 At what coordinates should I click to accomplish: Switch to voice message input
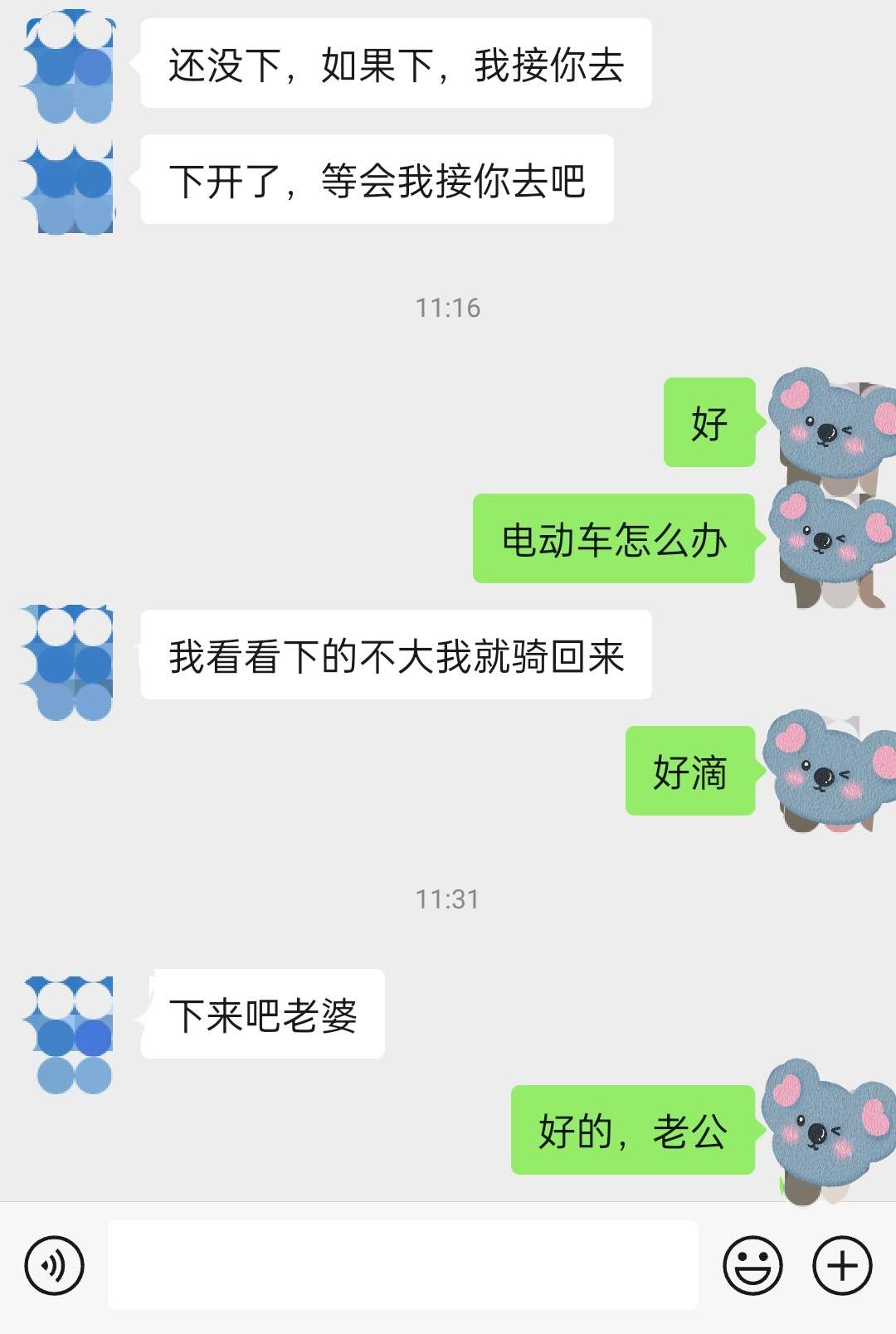55,1265
